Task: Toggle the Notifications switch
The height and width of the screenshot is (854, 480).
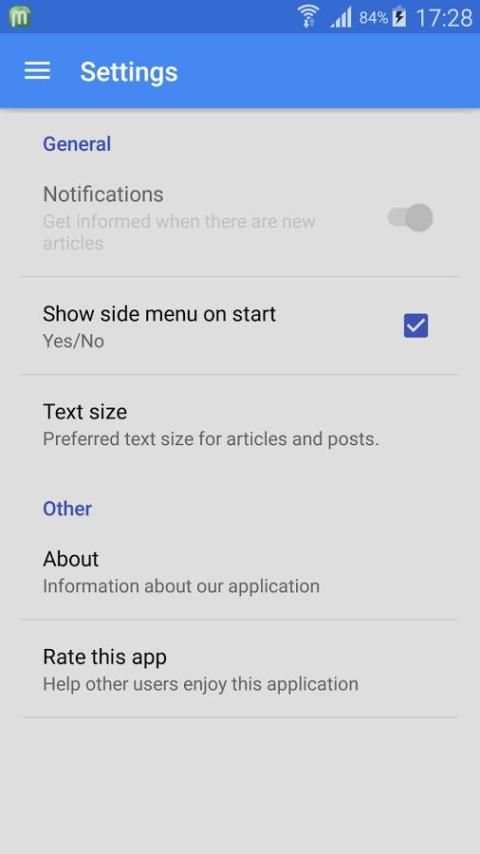Action: [410, 218]
